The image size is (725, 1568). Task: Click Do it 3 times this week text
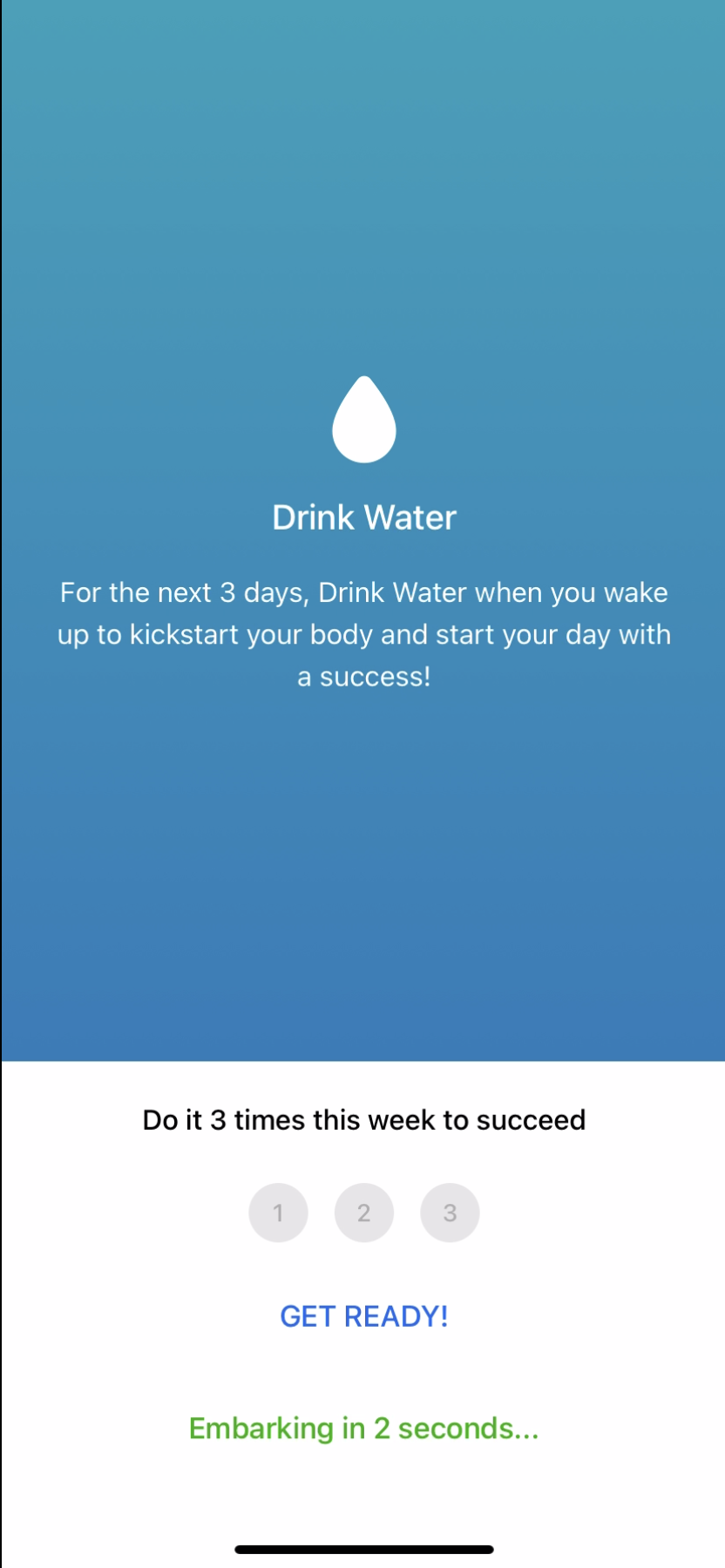click(363, 1119)
